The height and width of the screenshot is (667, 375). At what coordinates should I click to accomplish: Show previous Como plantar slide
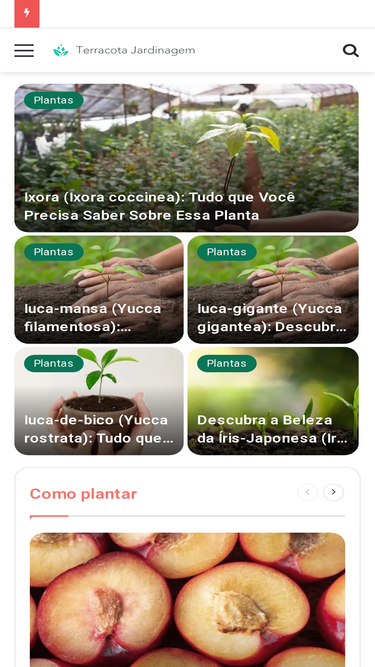307,492
